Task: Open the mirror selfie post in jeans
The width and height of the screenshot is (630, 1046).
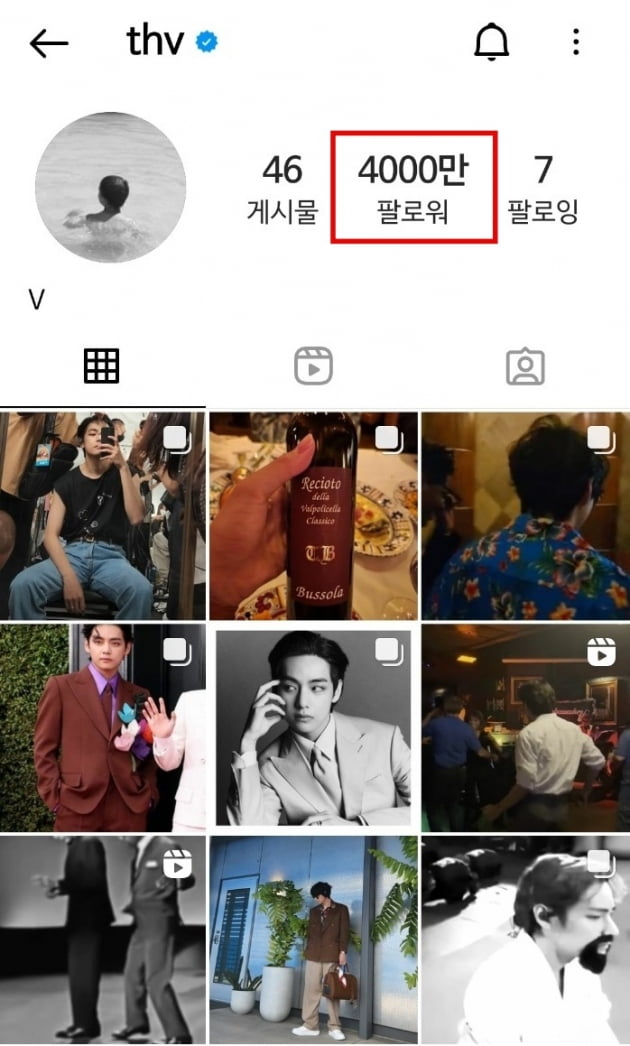Action: point(102,516)
